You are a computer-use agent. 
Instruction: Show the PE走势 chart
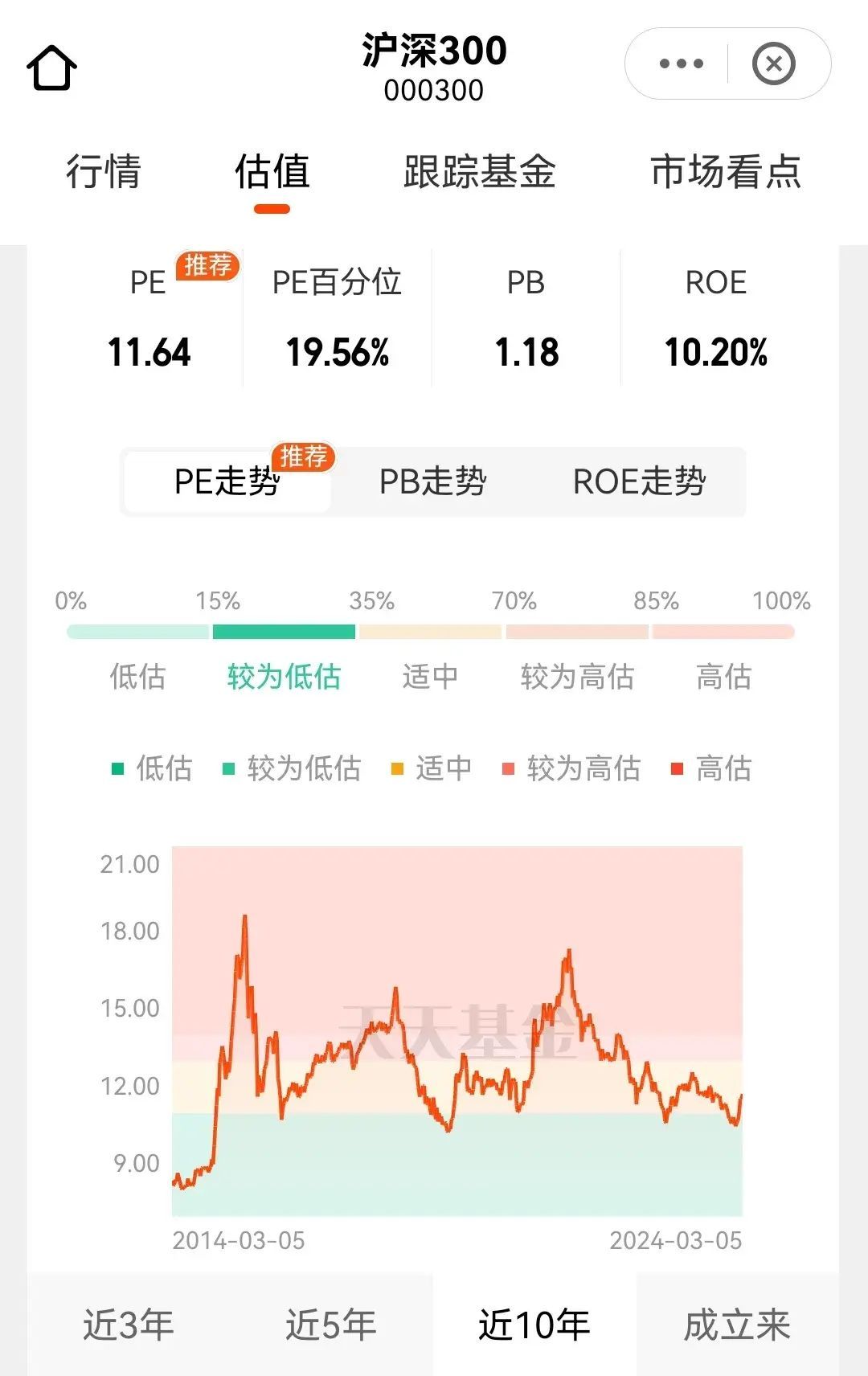(x=227, y=481)
